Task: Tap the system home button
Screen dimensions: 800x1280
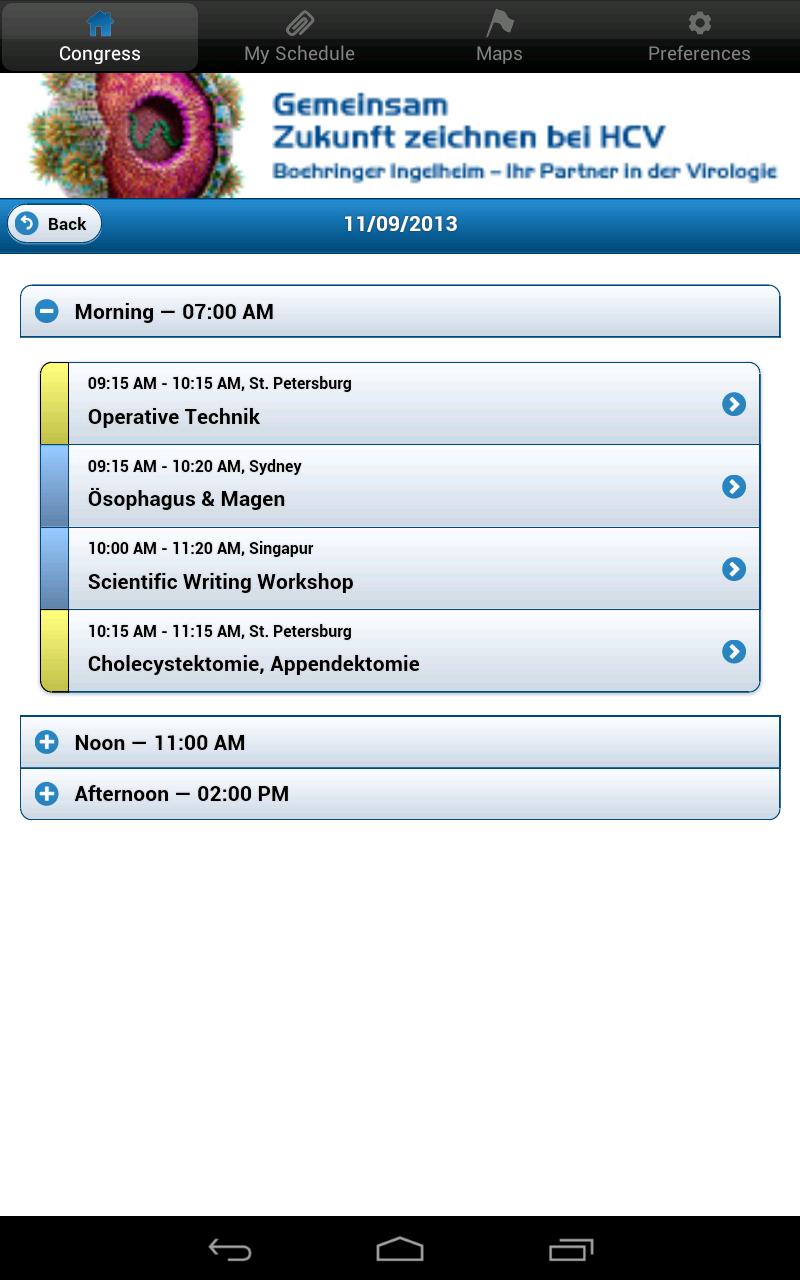Action: pos(400,1248)
